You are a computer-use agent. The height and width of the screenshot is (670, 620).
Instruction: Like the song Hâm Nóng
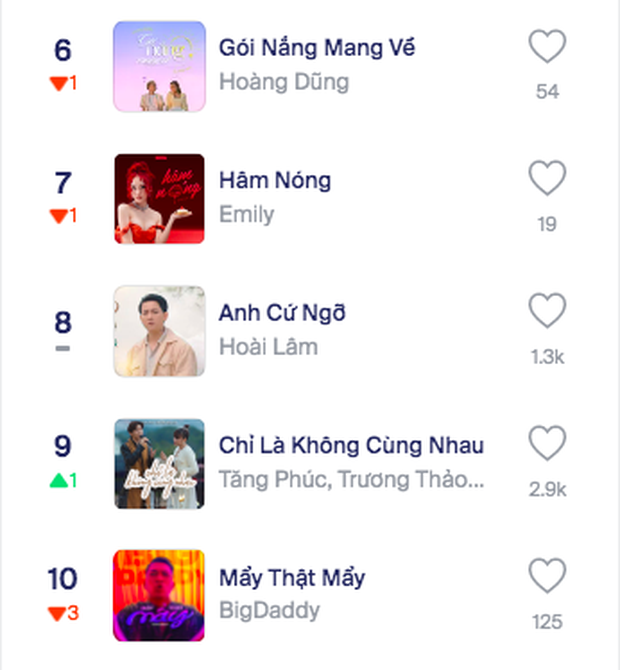coord(547,180)
